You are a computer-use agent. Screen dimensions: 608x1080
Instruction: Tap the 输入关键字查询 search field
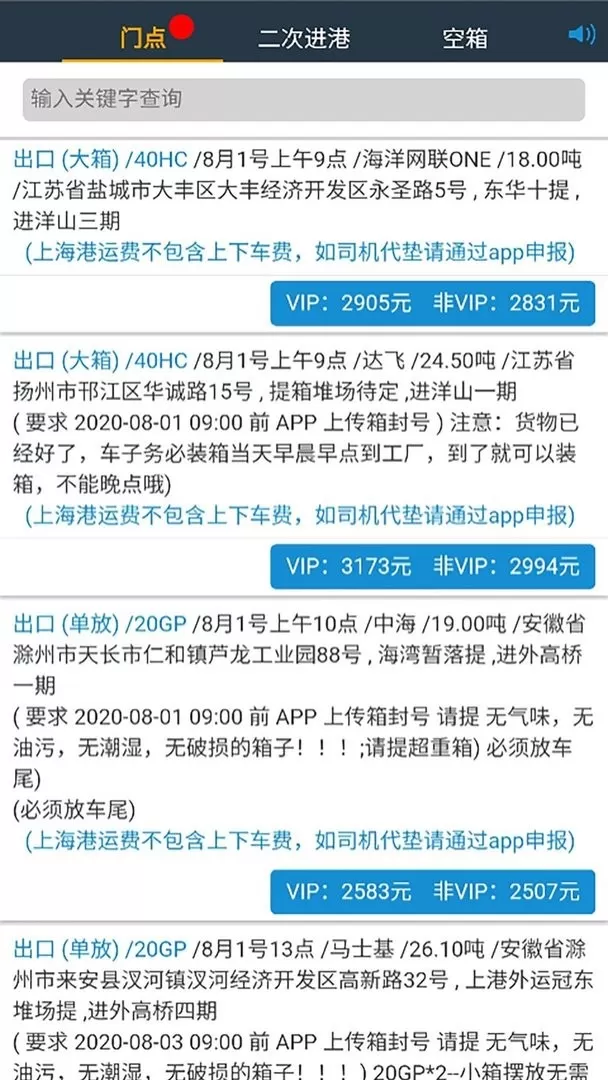pos(304,100)
